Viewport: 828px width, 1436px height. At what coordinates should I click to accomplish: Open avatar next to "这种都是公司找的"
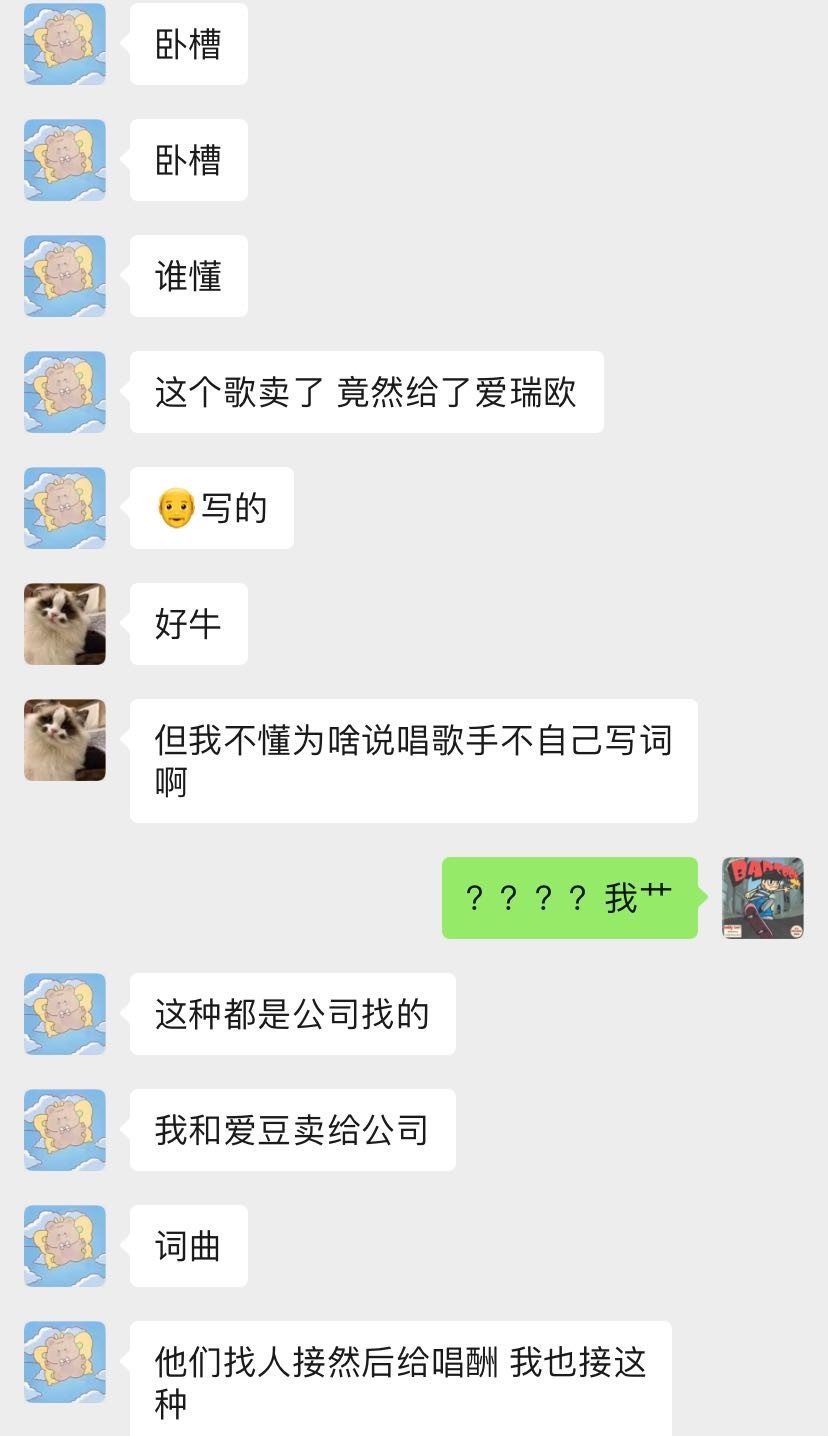point(65,1014)
